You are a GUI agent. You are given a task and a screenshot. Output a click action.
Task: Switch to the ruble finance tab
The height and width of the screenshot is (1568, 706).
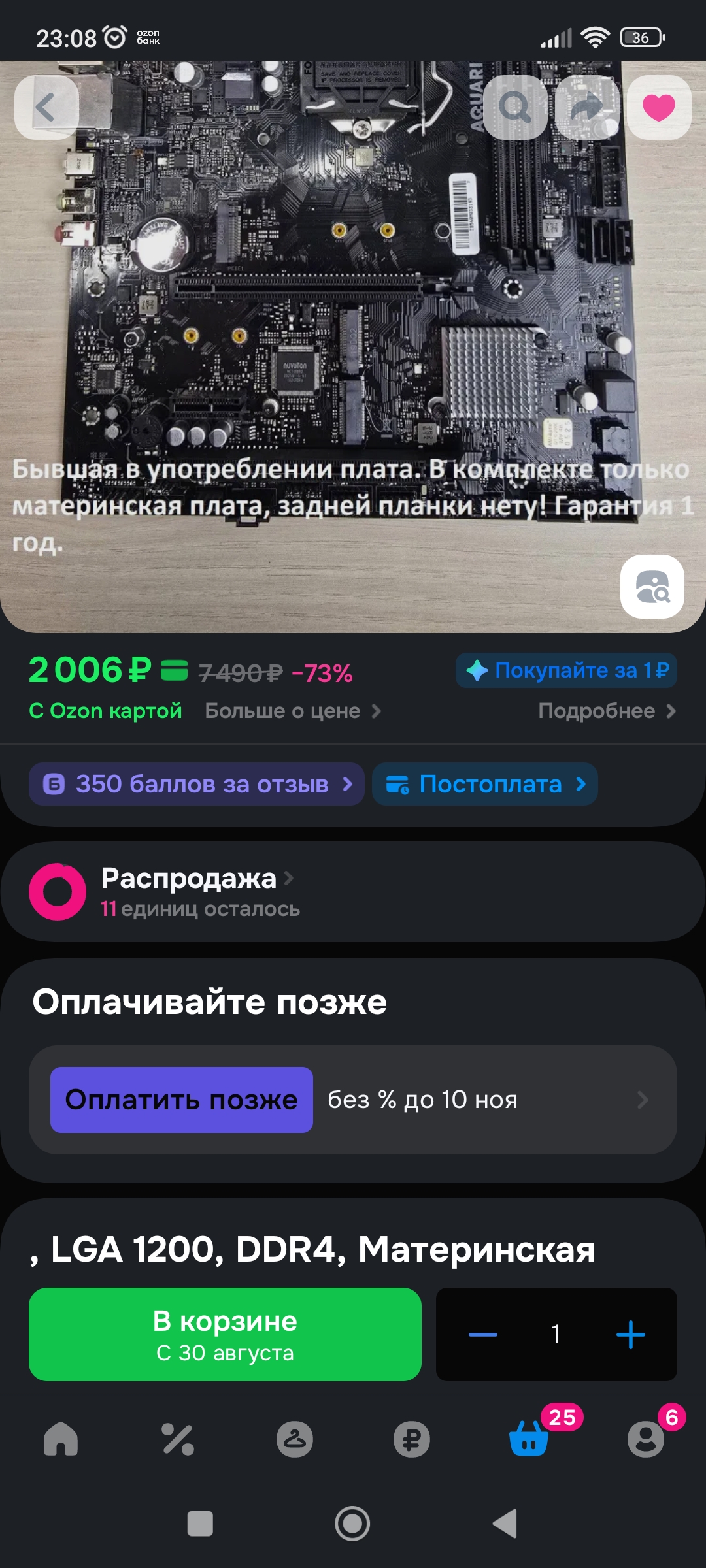pyautogui.click(x=412, y=1439)
